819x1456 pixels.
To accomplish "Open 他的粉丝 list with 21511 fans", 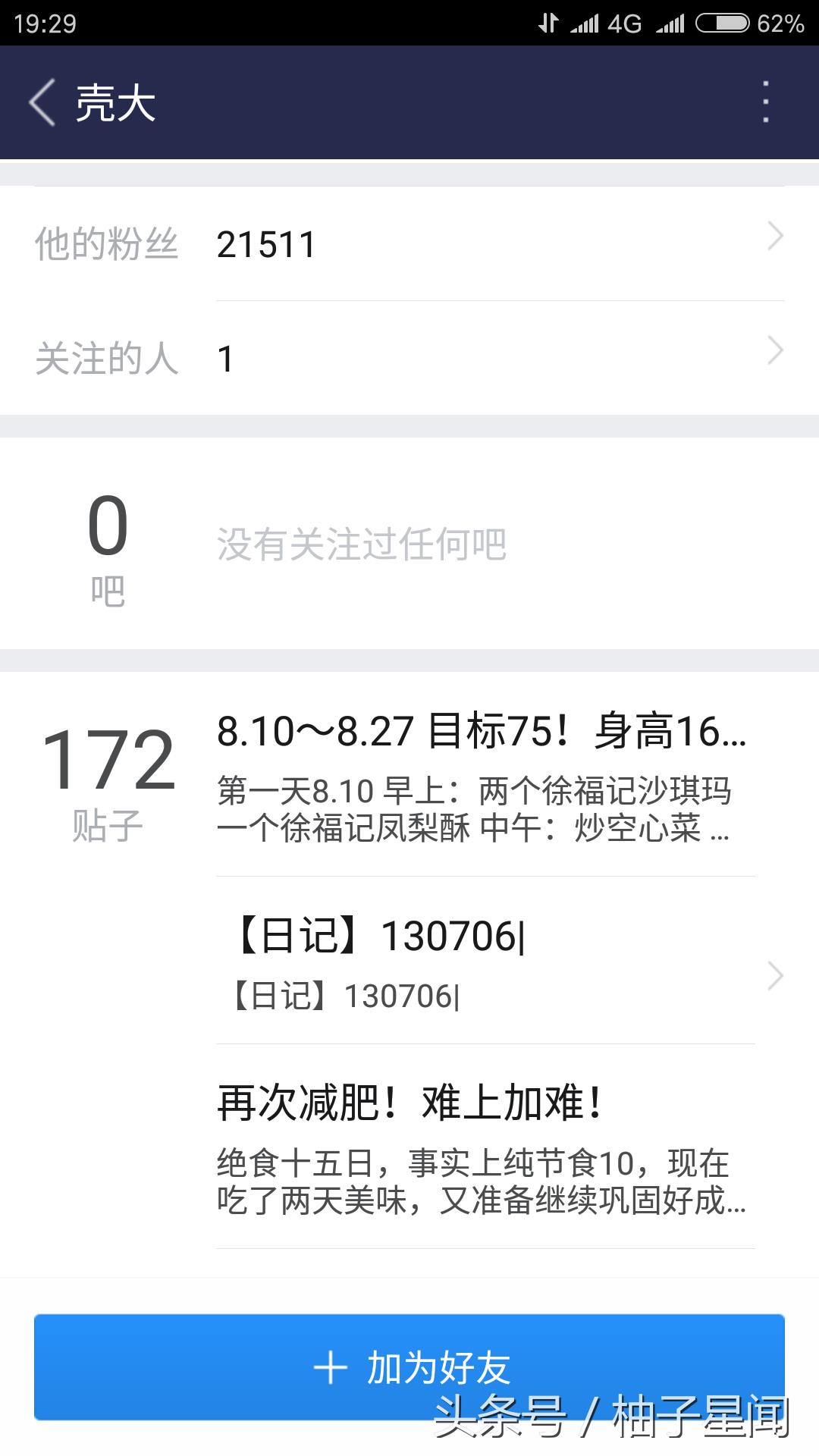I will (x=409, y=243).
